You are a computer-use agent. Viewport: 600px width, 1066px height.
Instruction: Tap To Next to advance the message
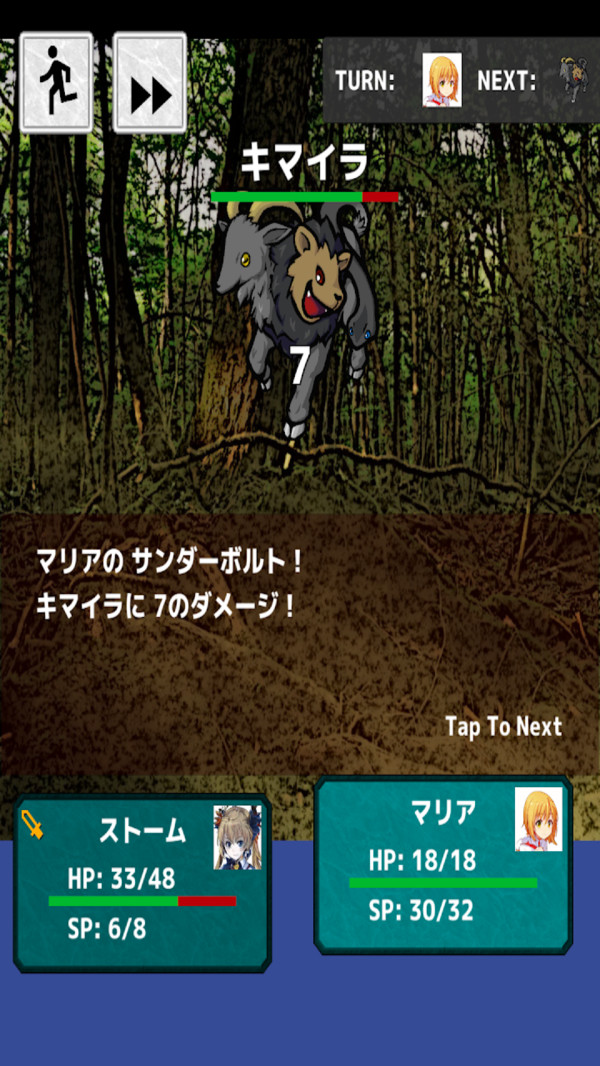click(x=503, y=726)
